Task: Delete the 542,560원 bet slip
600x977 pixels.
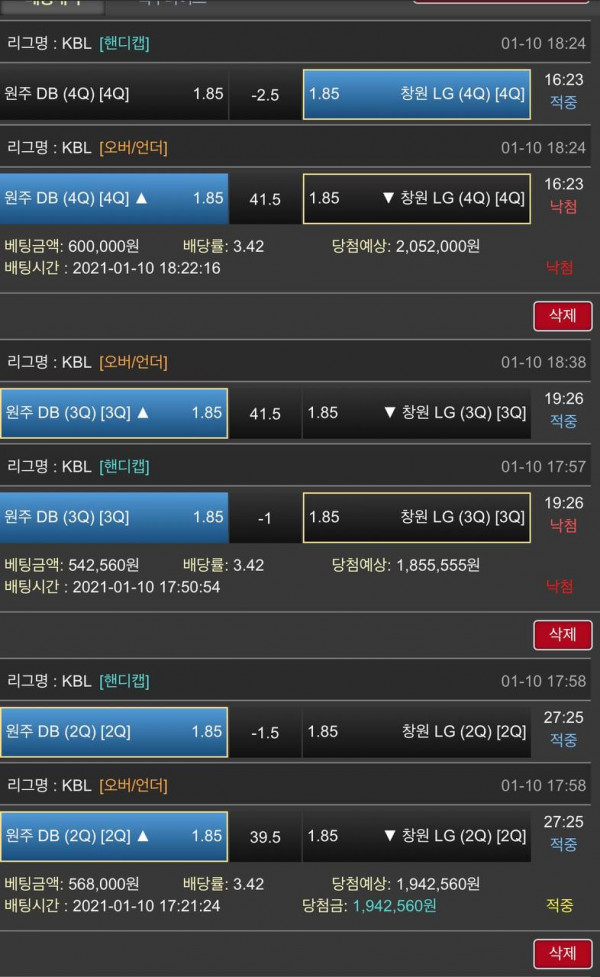Action: click(x=562, y=634)
